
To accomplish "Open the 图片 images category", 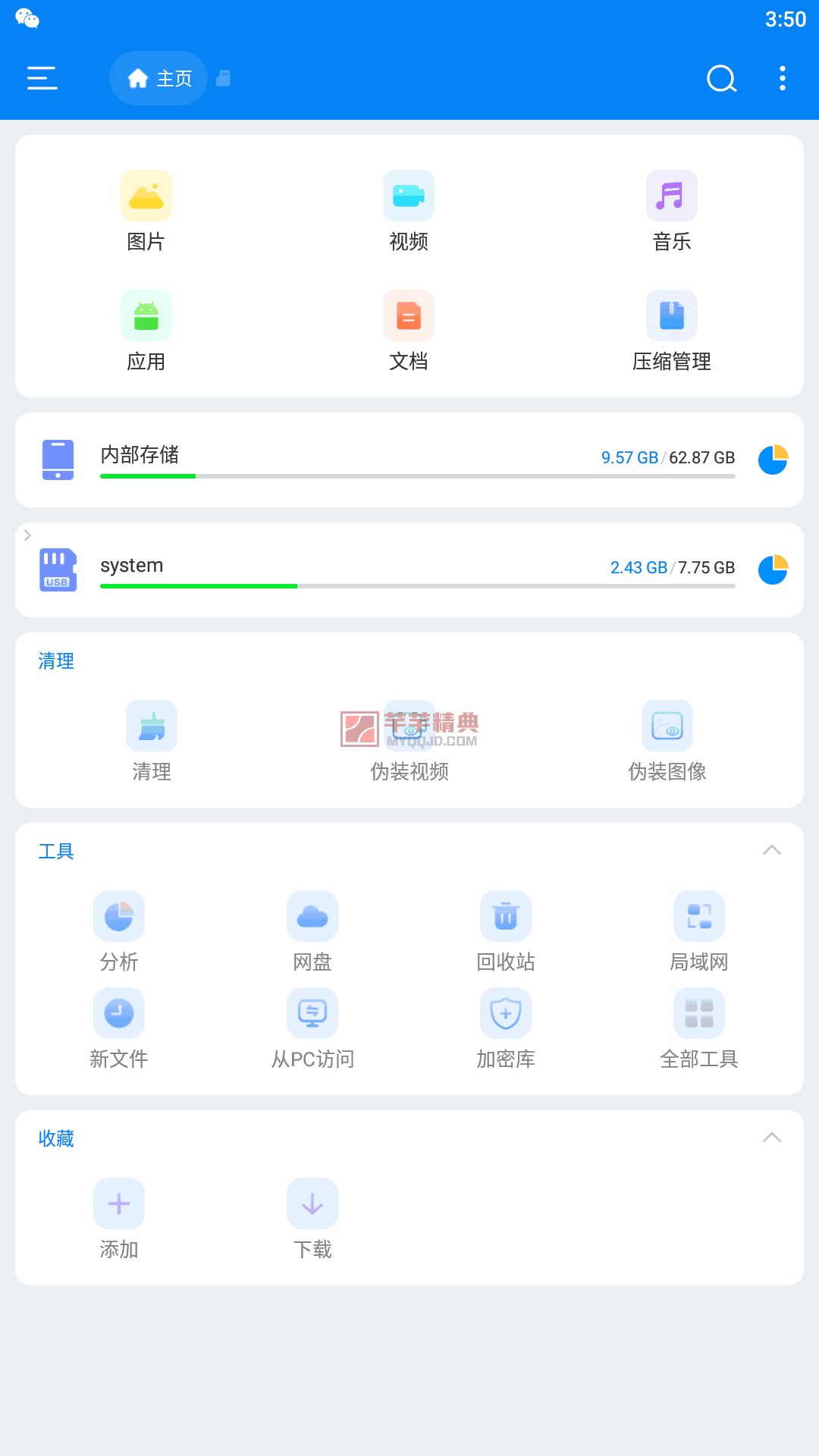I will pyautogui.click(x=146, y=211).
